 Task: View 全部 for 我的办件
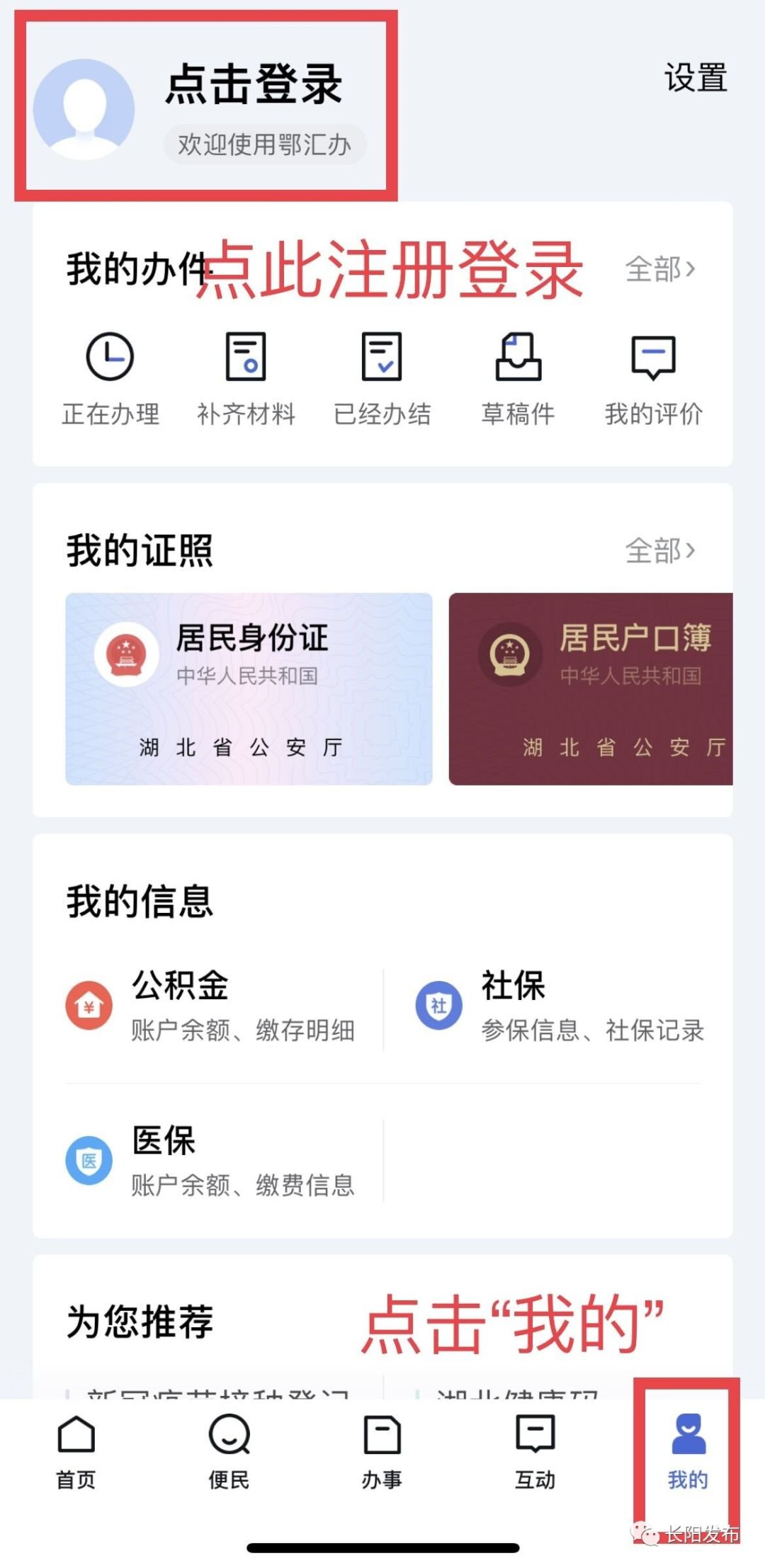pyautogui.click(x=660, y=269)
